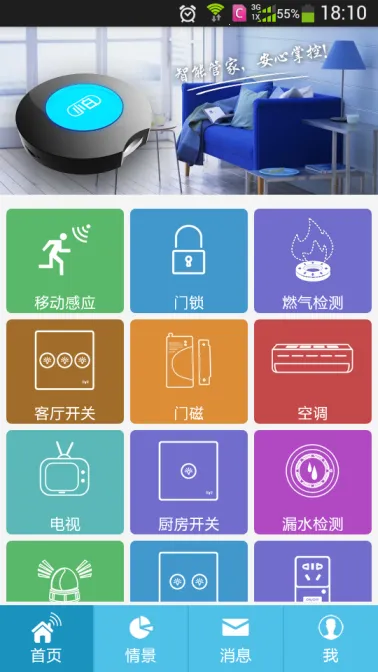Open the 漏水检测 water leak detection tile
This screenshot has width=378, height=672.
tap(312, 482)
